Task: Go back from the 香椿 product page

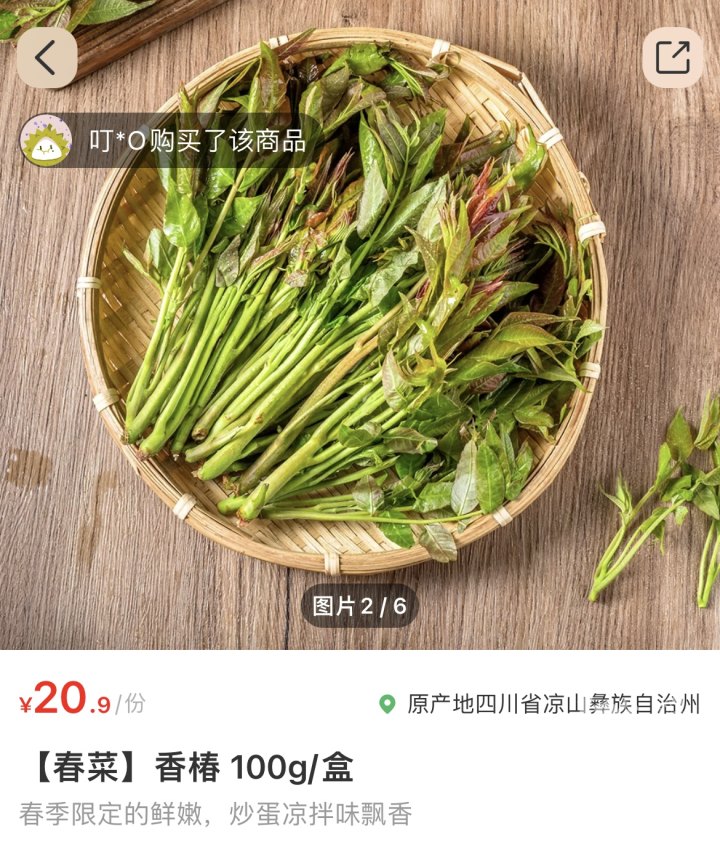Action: coord(46,58)
